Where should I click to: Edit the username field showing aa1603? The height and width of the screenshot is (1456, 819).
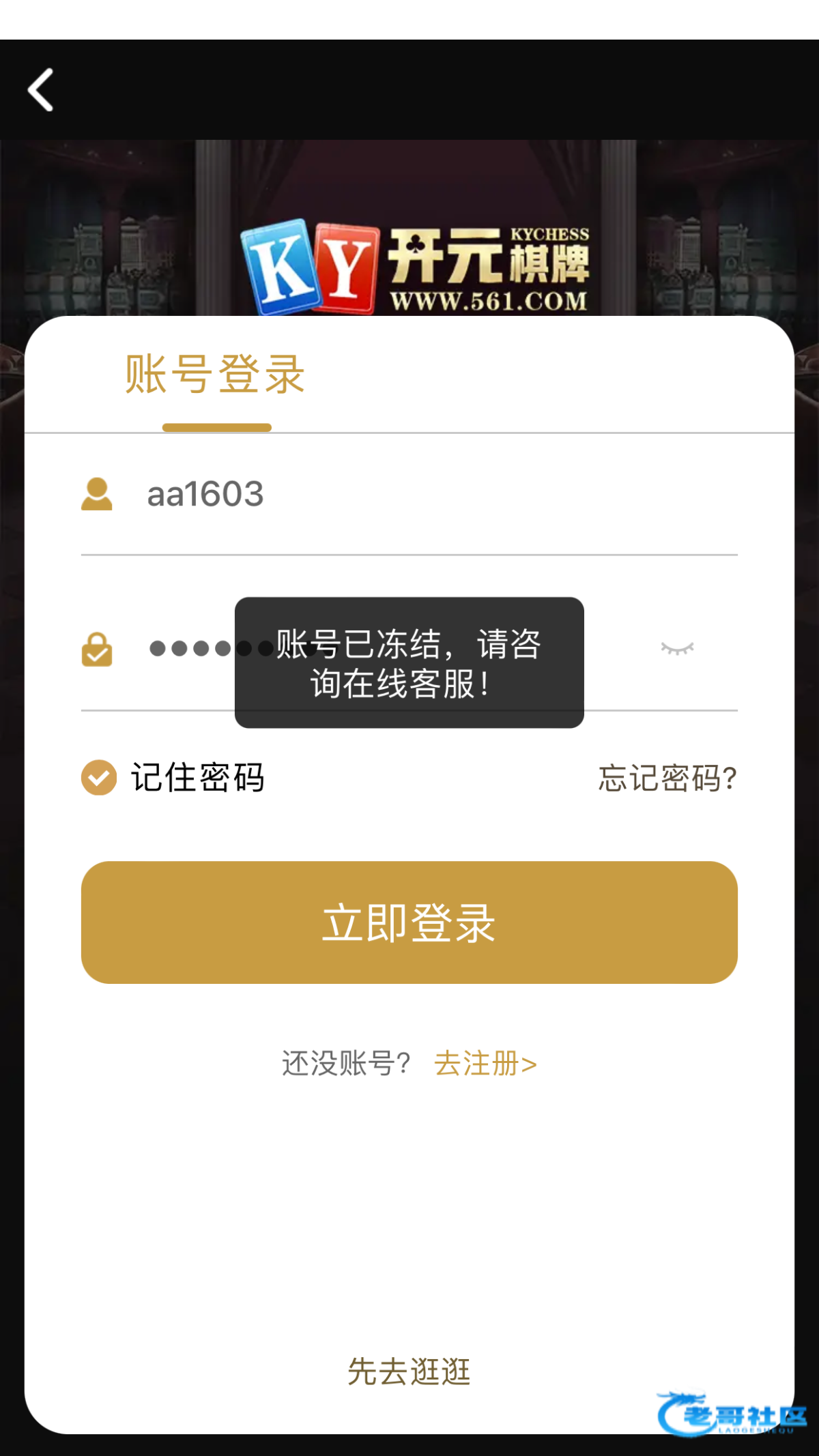[x=409, y=495]
